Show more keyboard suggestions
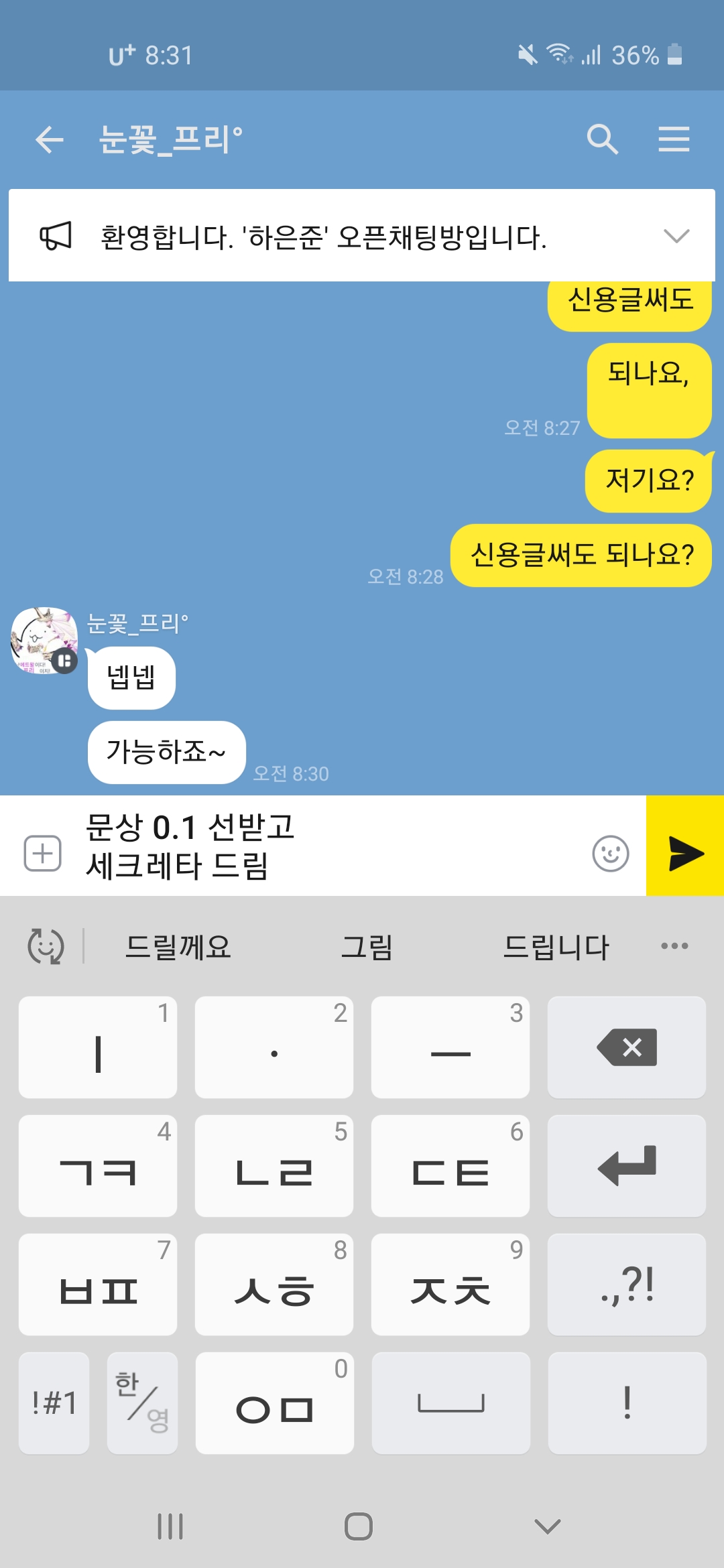Screen dimensions: 724x1568 click(674, 946)
